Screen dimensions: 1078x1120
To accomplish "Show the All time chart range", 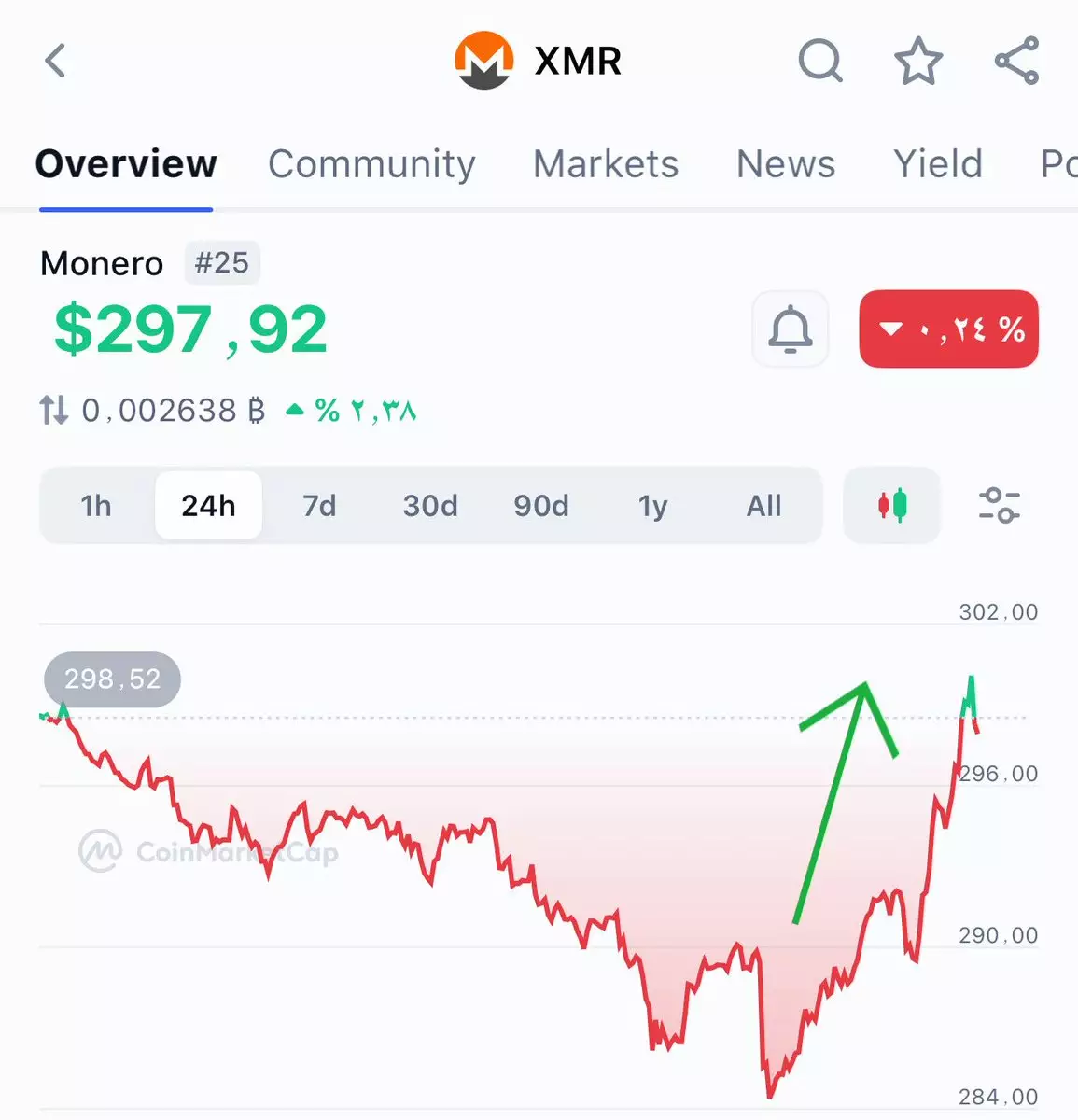I will point(763,506).
